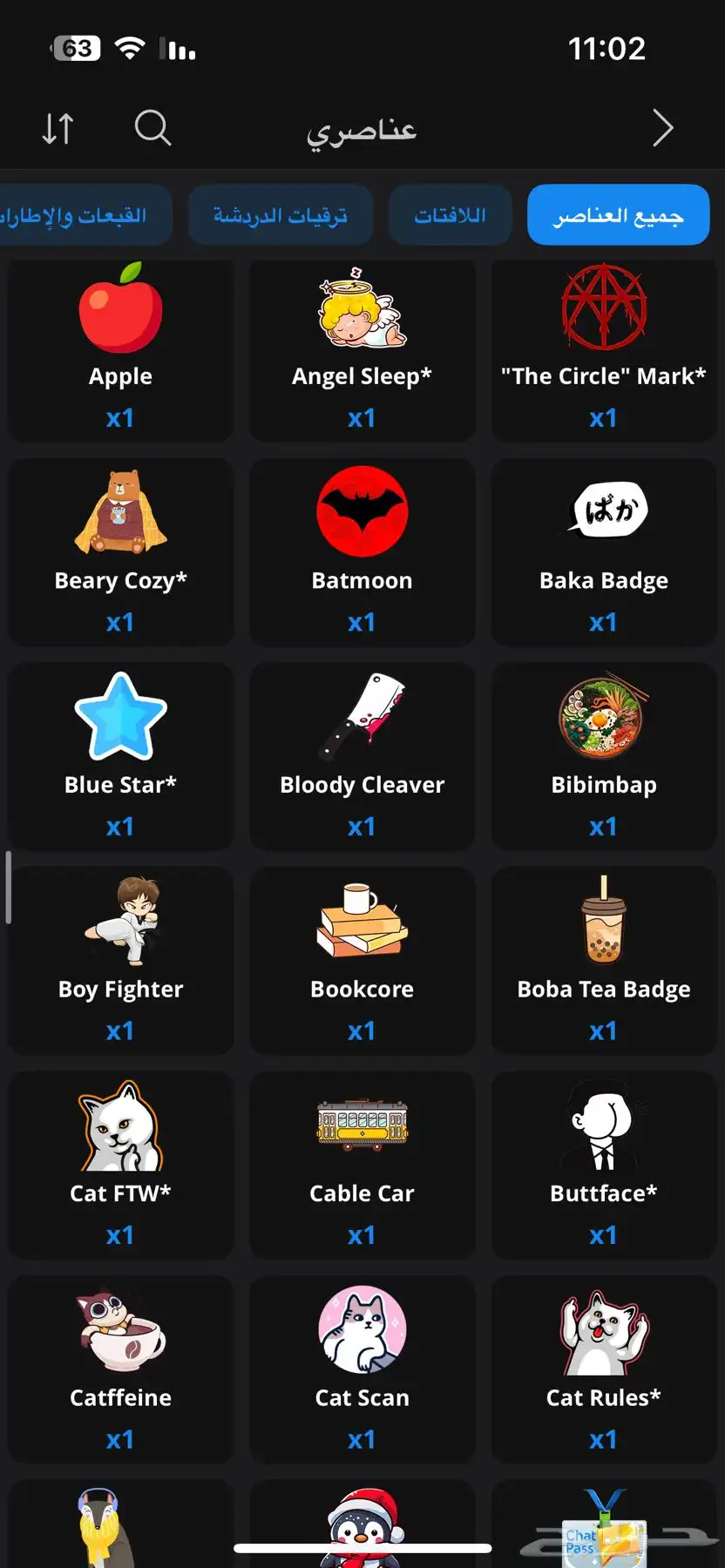Switch to the اللافتات tab

click(450, 215)
